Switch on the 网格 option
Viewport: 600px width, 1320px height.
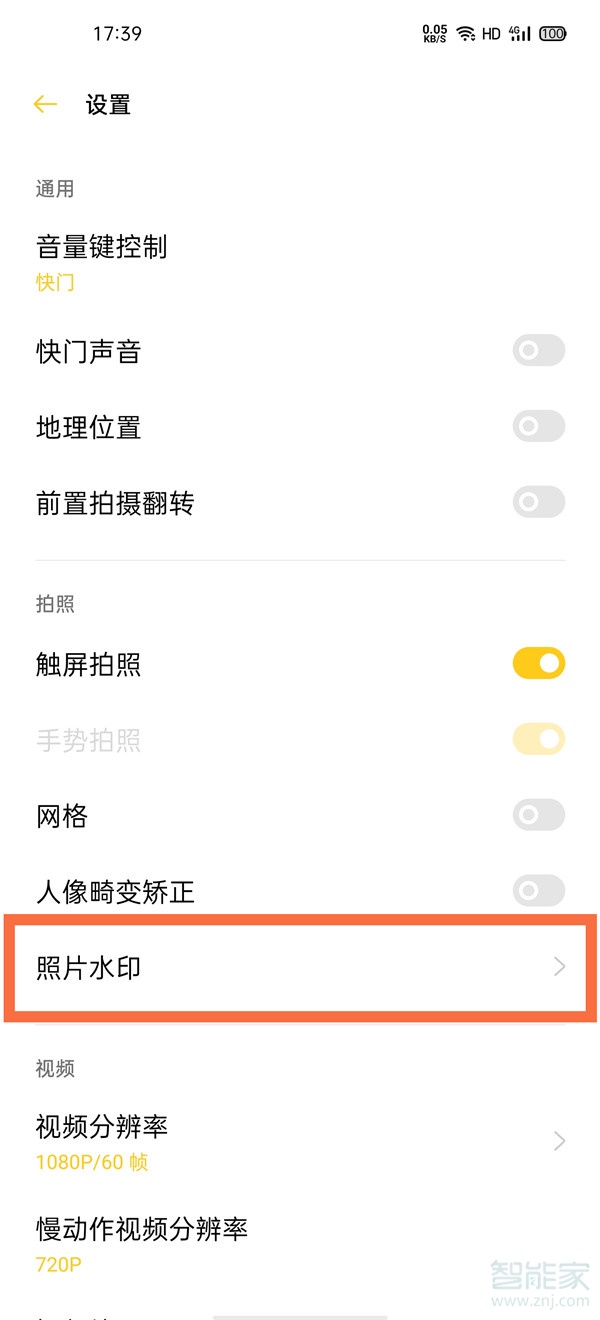tap(538, 816)
